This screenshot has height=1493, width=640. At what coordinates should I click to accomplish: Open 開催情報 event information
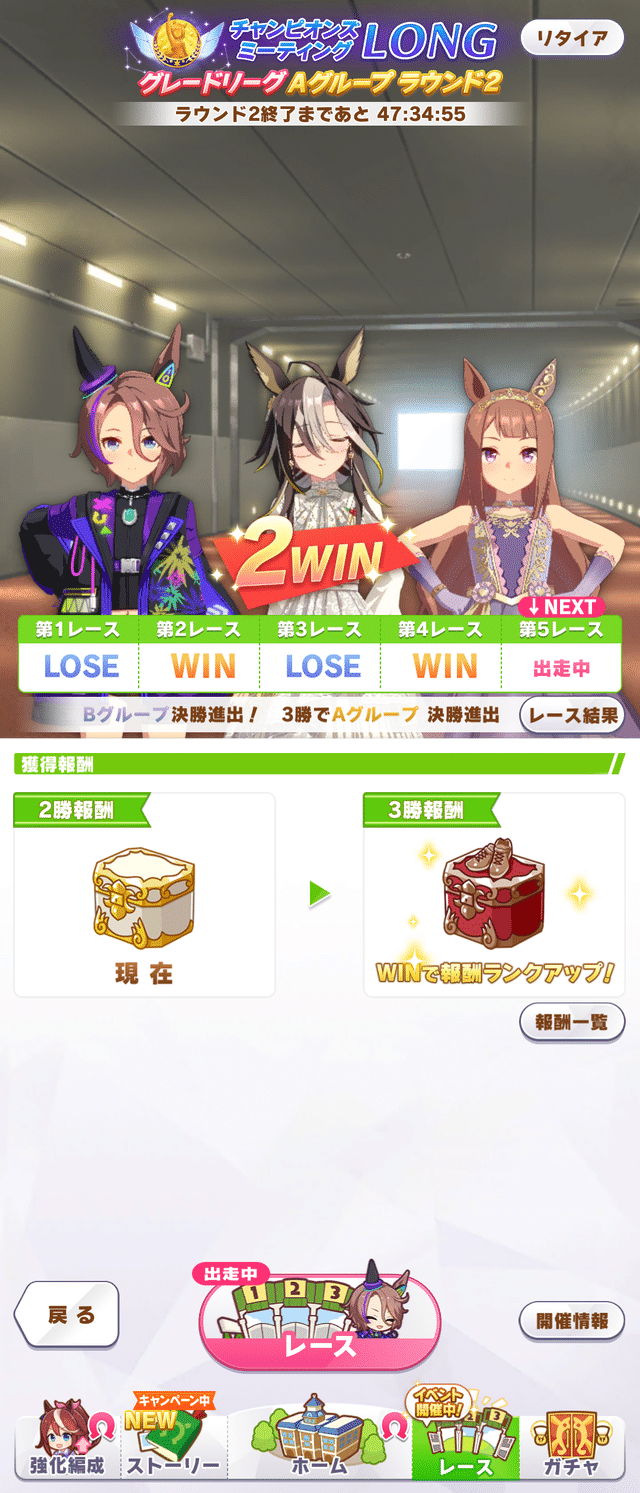[x=572, y=1320]
